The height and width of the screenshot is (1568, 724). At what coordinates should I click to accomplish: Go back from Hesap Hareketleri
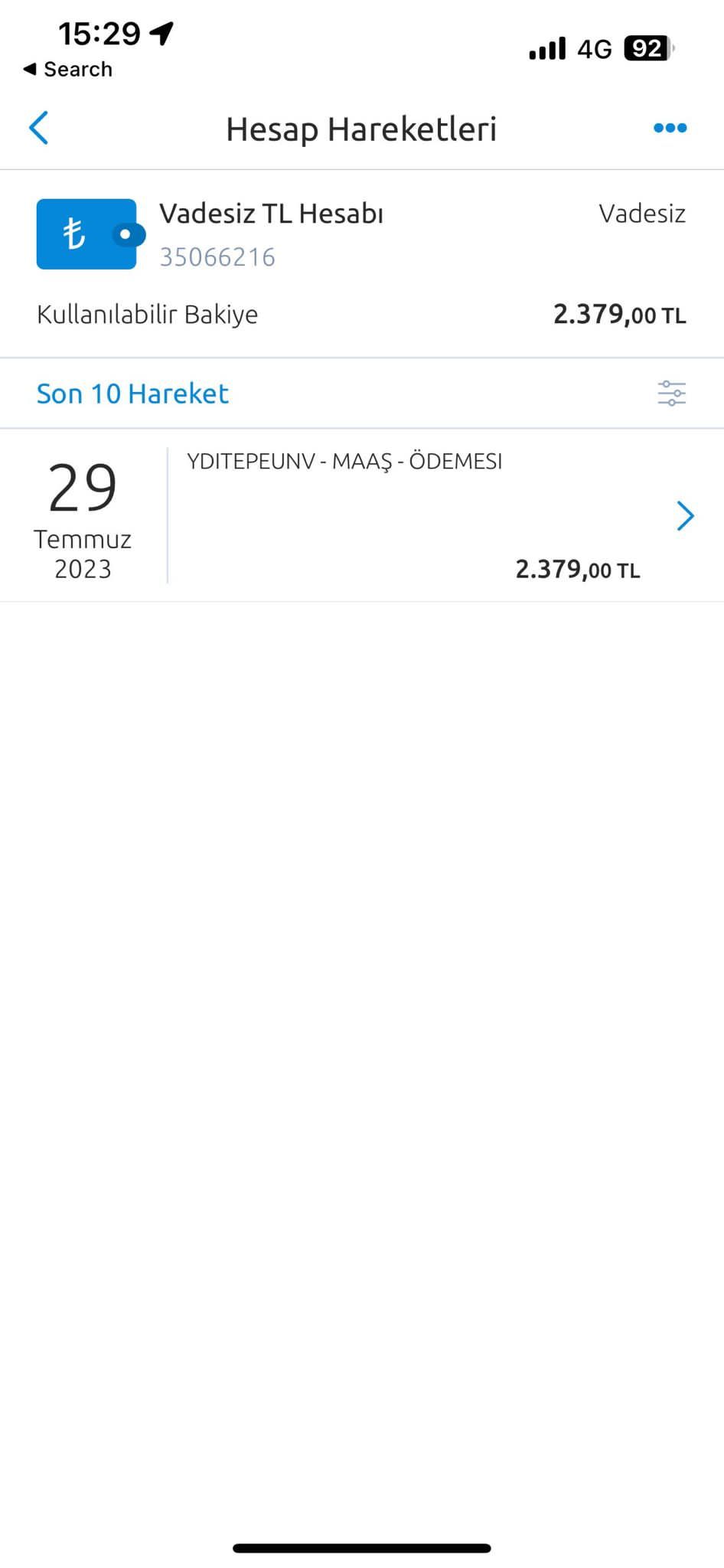(39, 128)
